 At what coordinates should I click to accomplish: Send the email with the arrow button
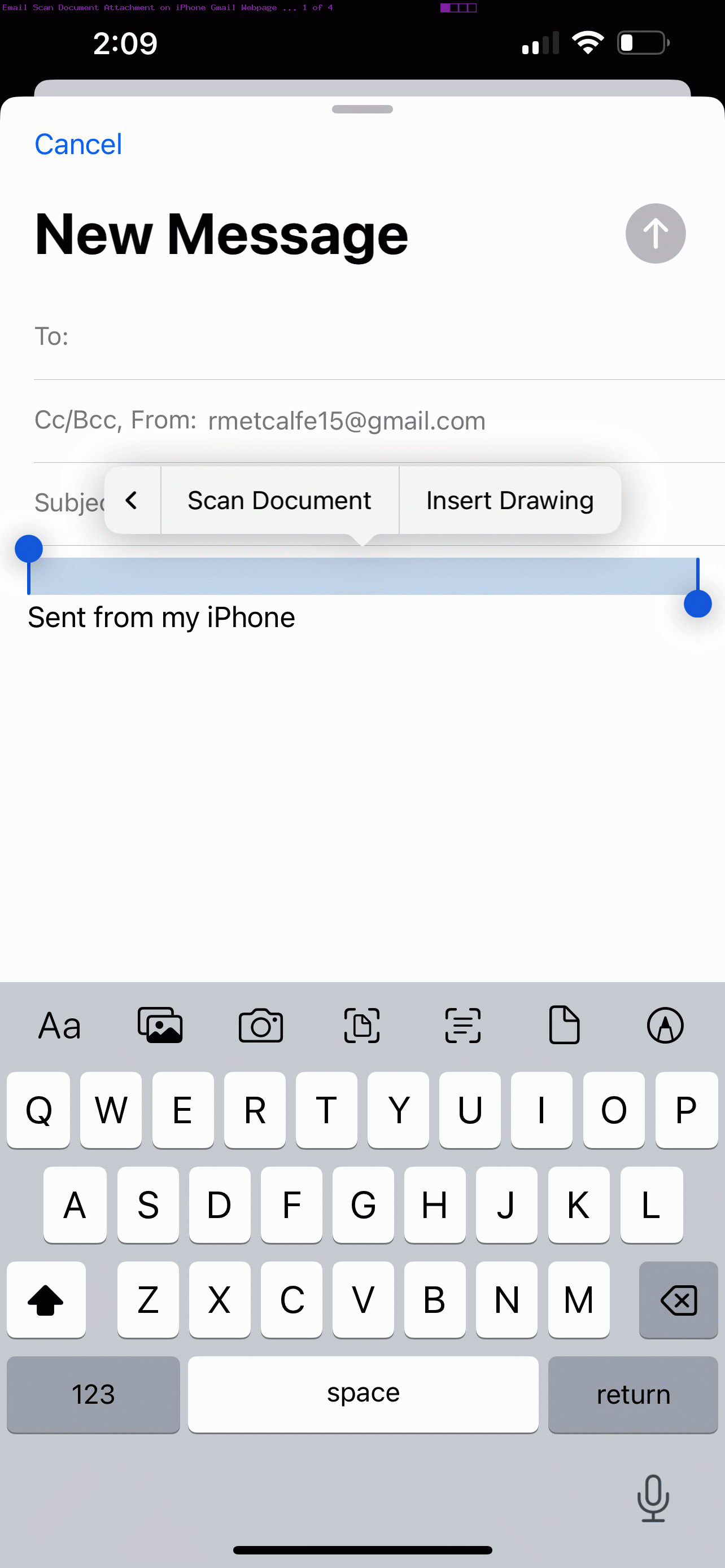(656, 233)
